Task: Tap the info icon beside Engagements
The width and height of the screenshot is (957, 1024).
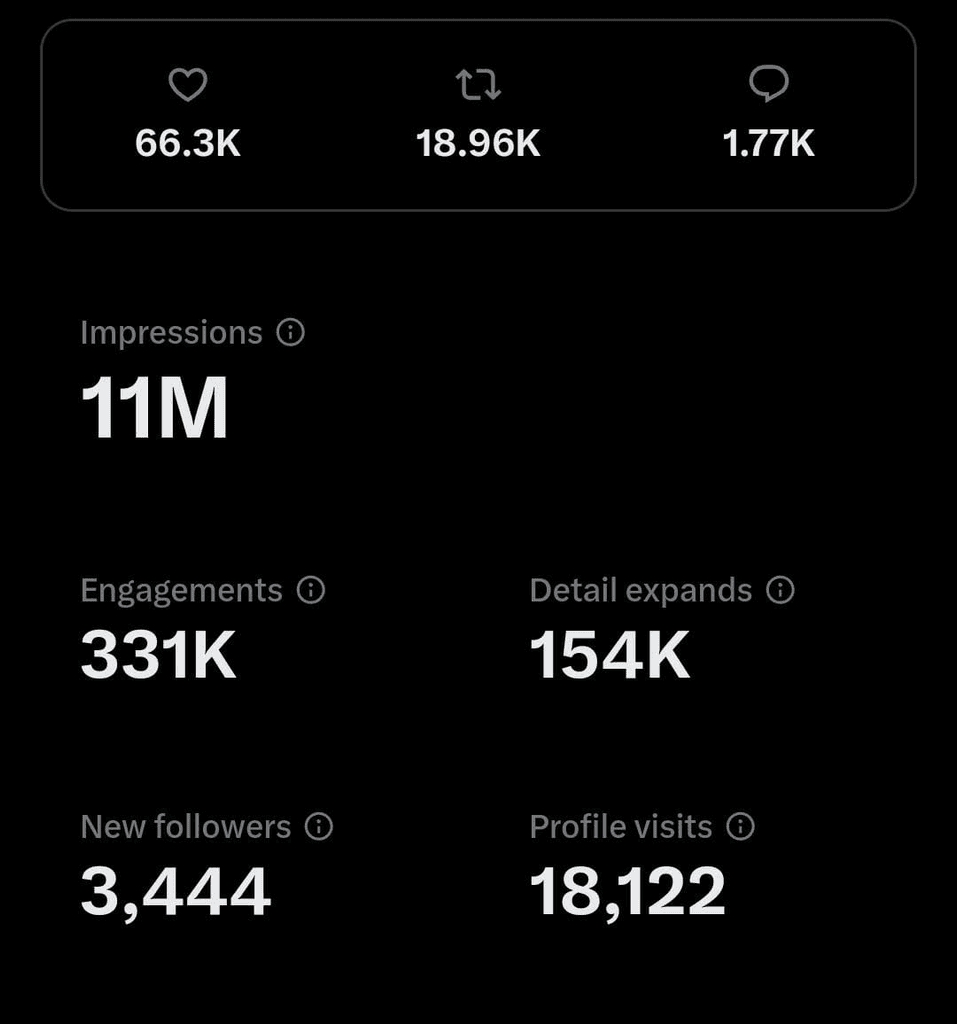Action: [311, 590]
